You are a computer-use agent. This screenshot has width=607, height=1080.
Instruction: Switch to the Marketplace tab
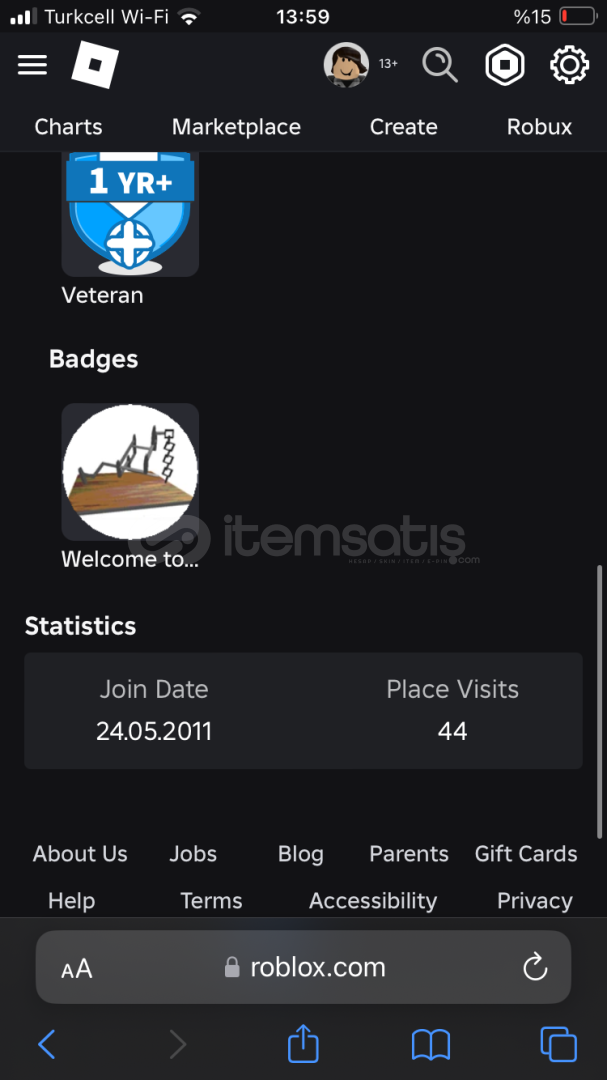click(236, 127)
